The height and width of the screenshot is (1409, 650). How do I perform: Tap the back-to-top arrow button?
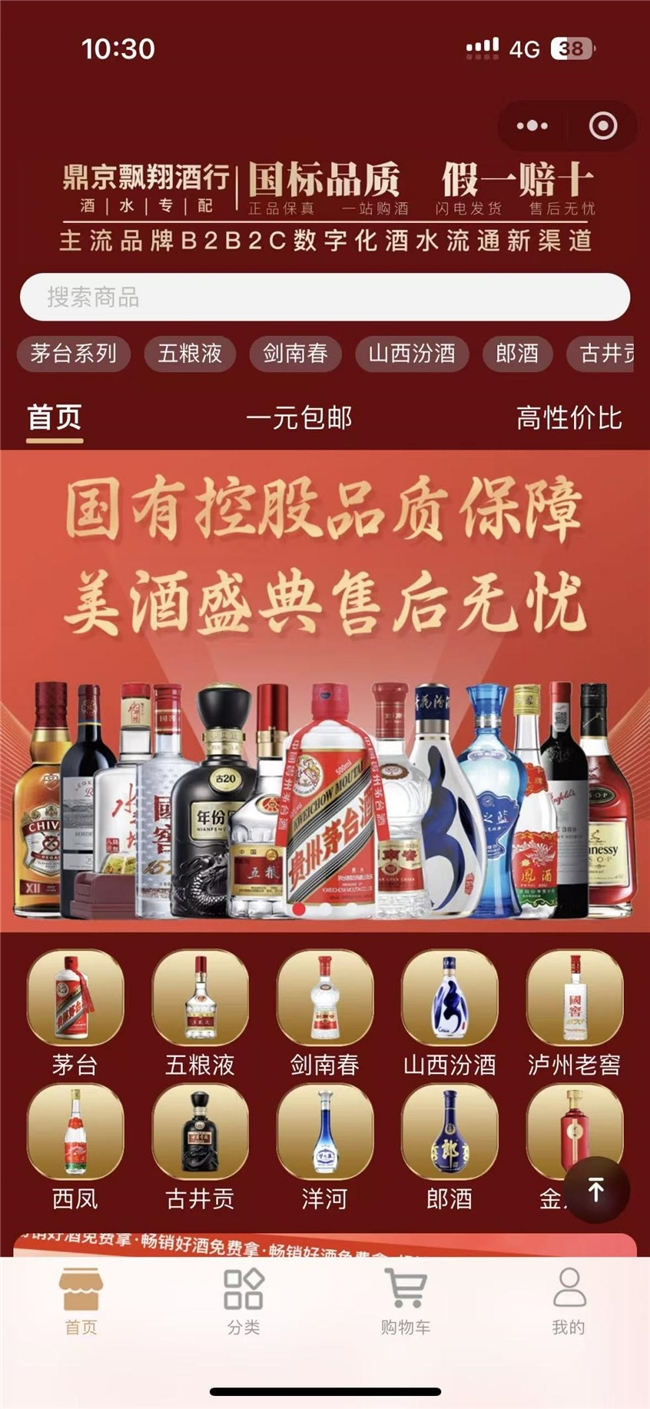click(x=596, y=1190)
